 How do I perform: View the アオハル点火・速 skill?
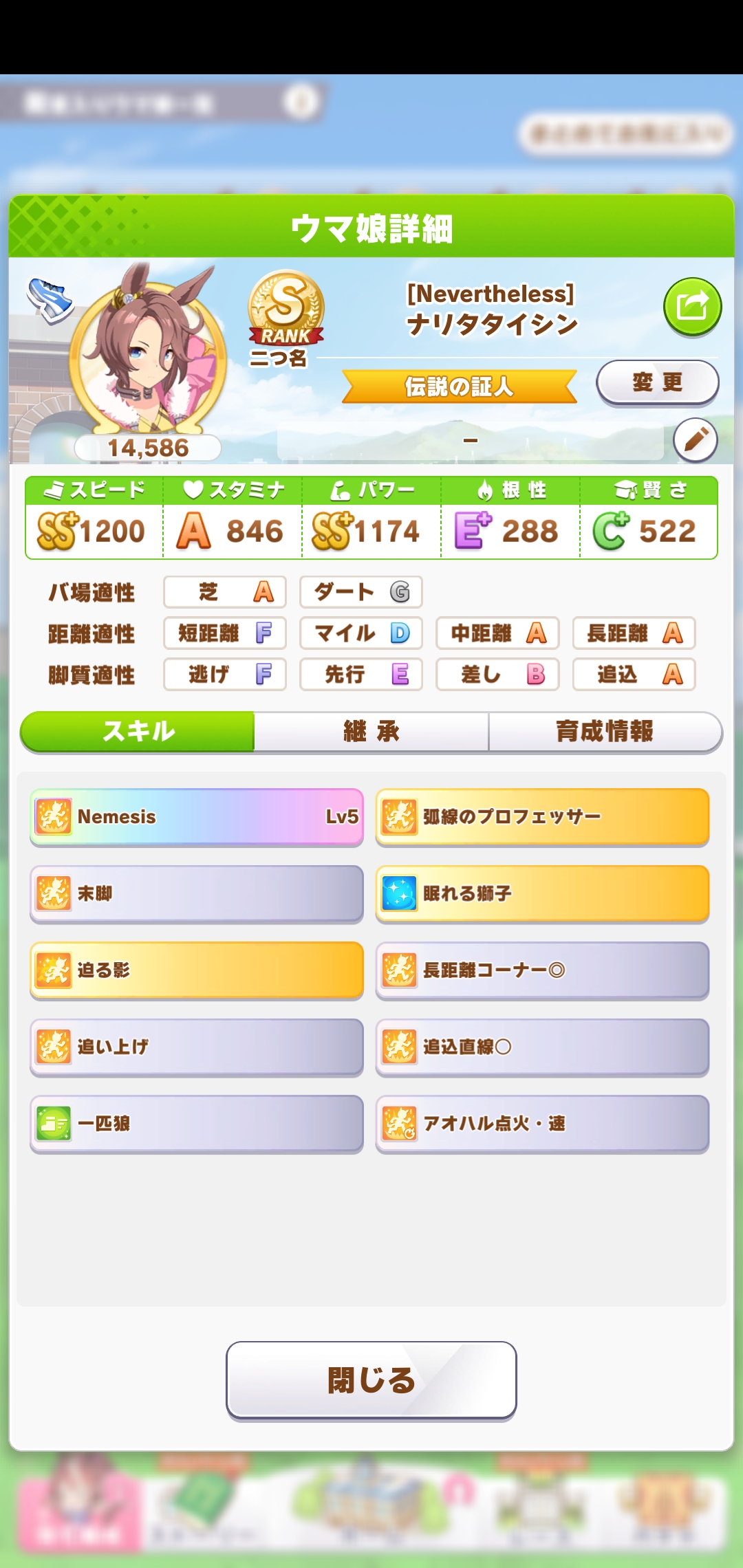click(542, 1124)
